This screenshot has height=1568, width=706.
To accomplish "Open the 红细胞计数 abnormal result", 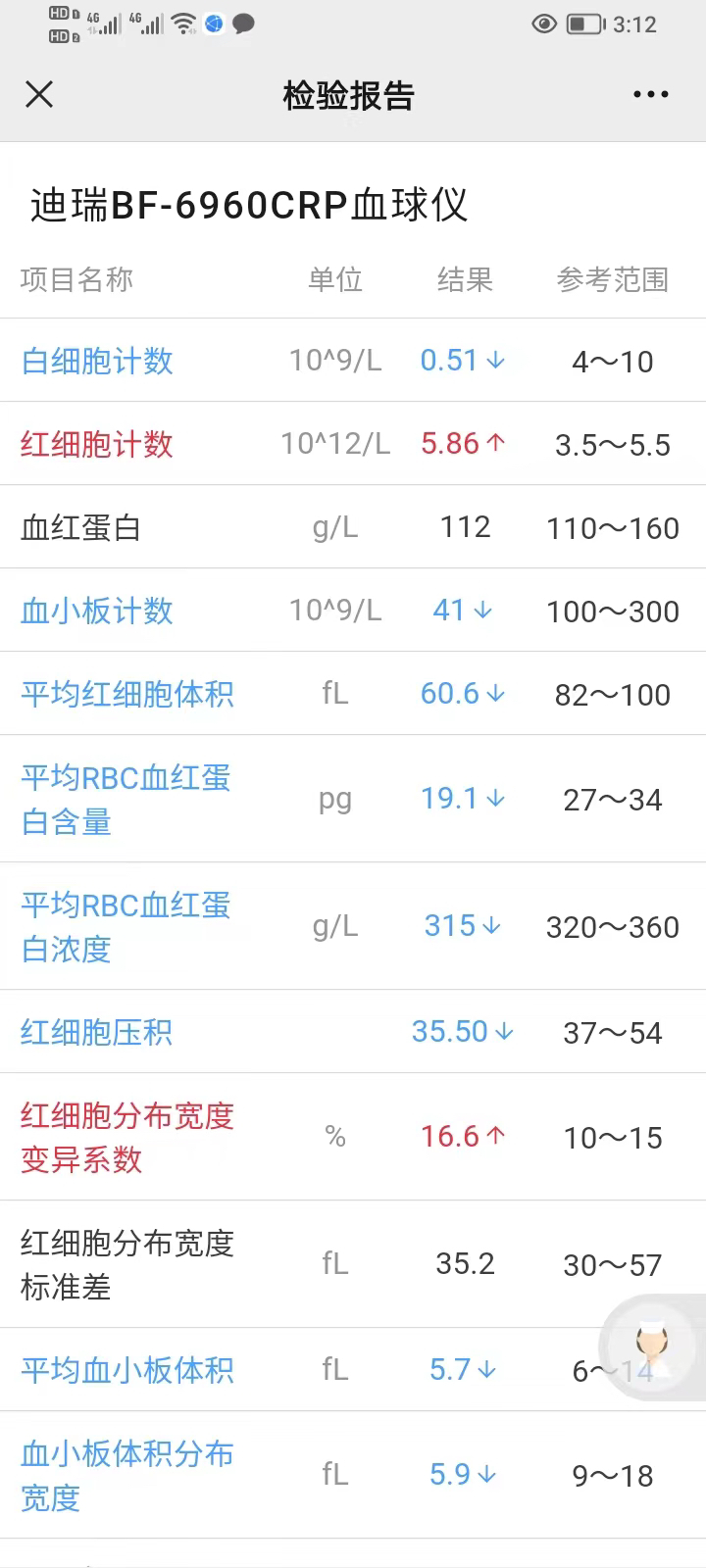I will point(95,444).
